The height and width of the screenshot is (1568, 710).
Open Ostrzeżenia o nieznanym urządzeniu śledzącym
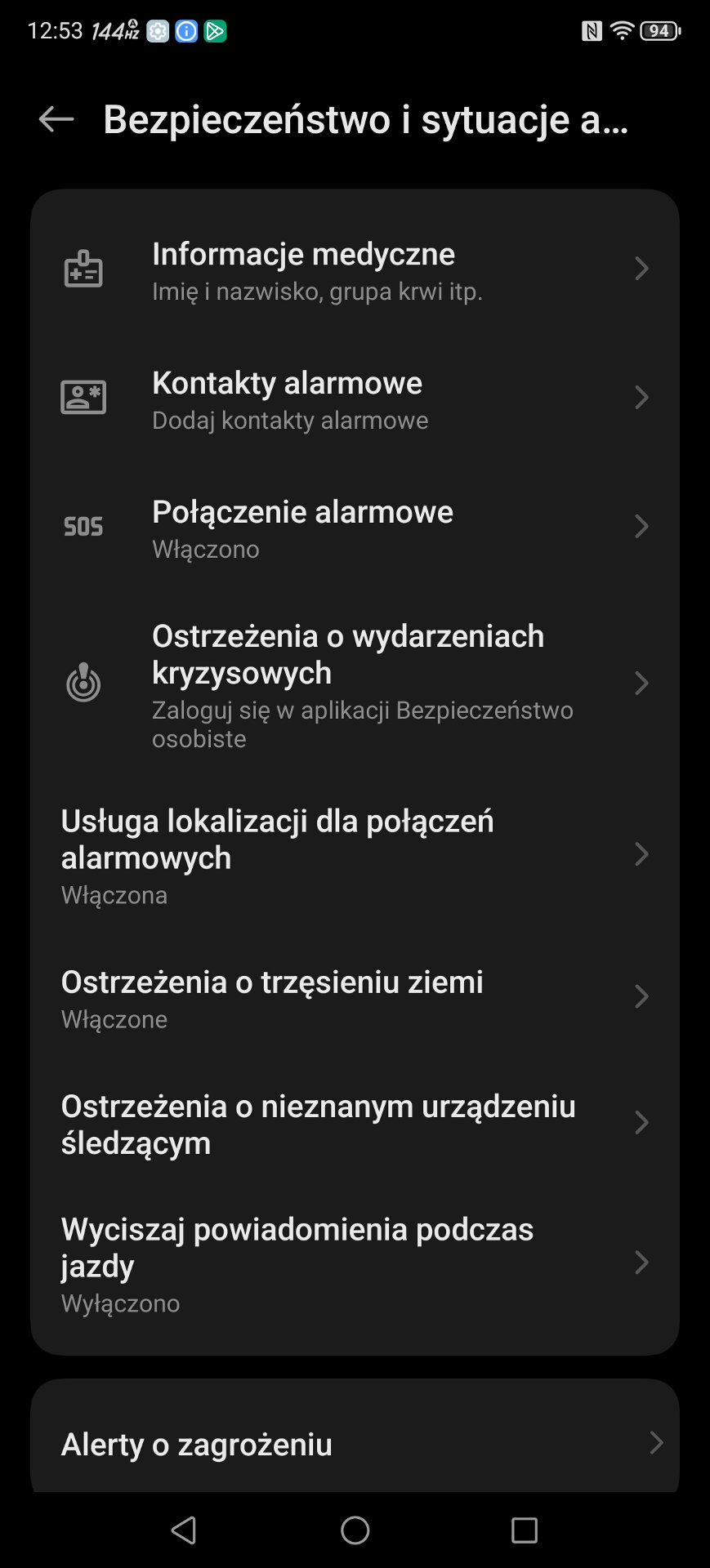355,1124
